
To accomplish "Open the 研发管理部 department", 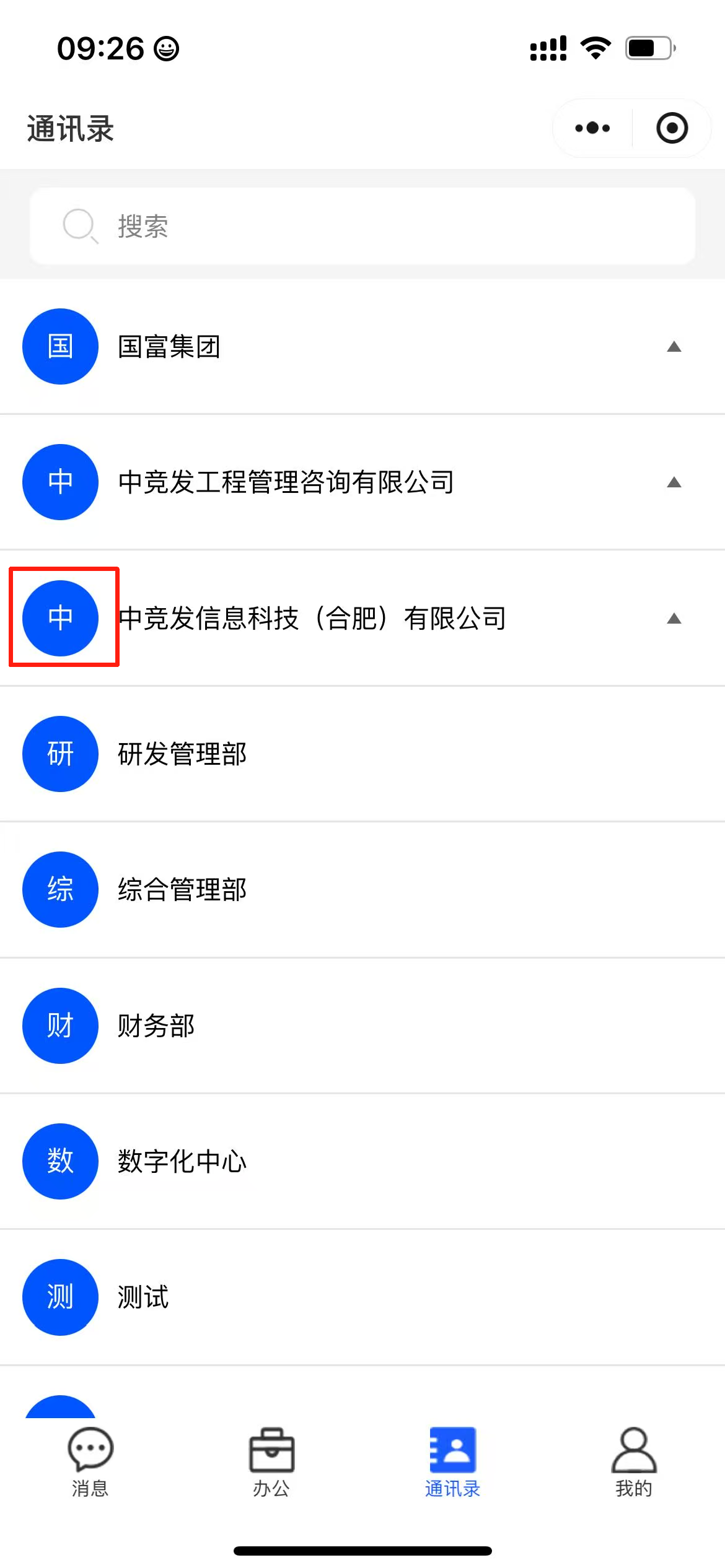I will [182, 754].
